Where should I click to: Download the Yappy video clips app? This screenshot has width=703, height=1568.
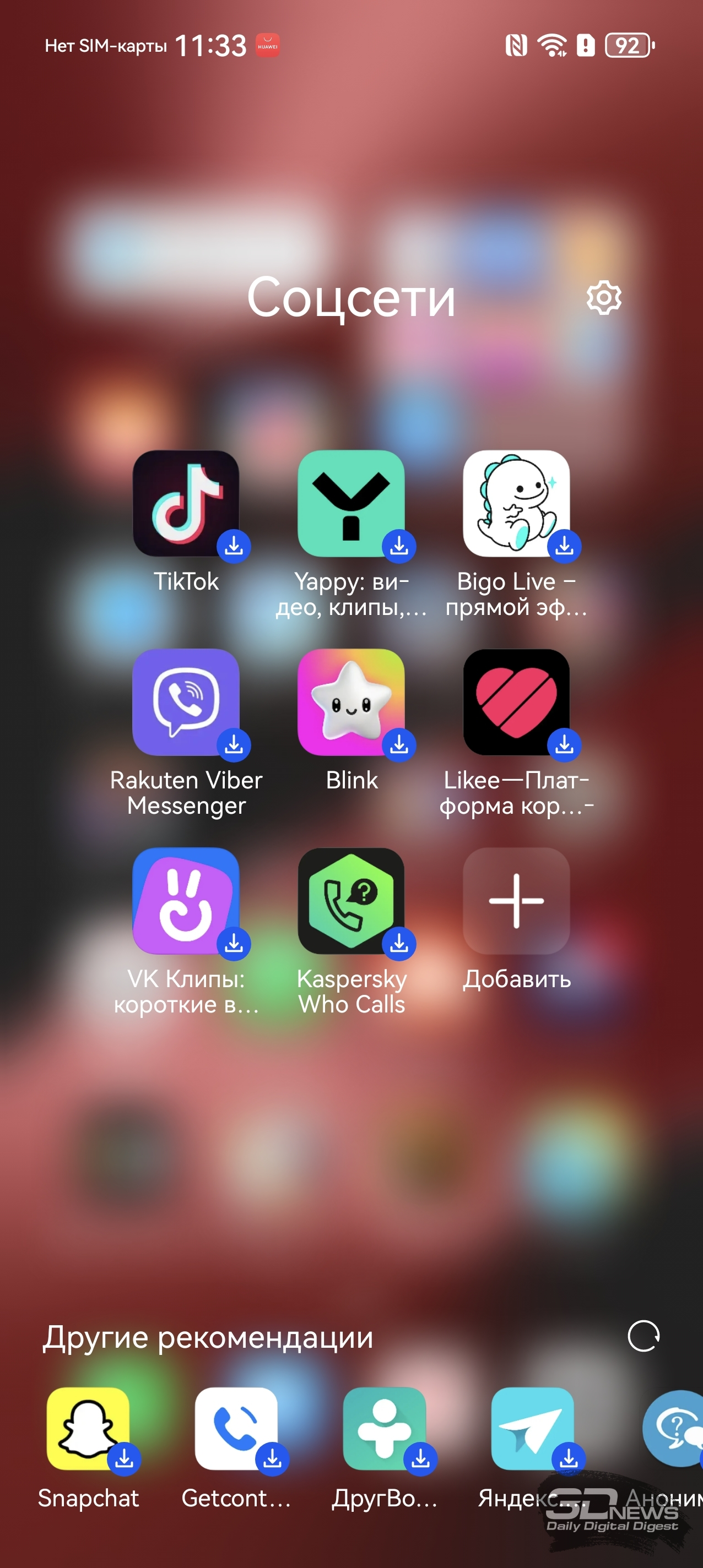coord(351,503)
